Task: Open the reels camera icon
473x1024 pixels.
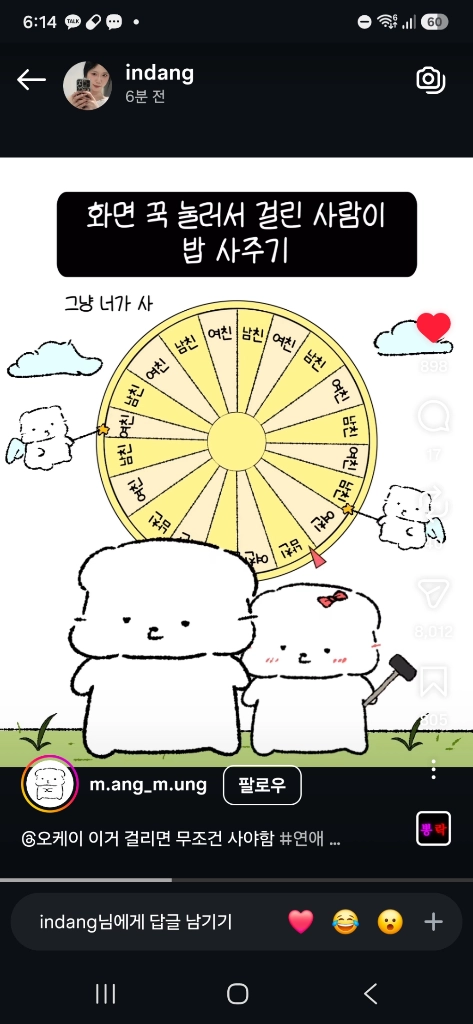Action: pos(431,80)
